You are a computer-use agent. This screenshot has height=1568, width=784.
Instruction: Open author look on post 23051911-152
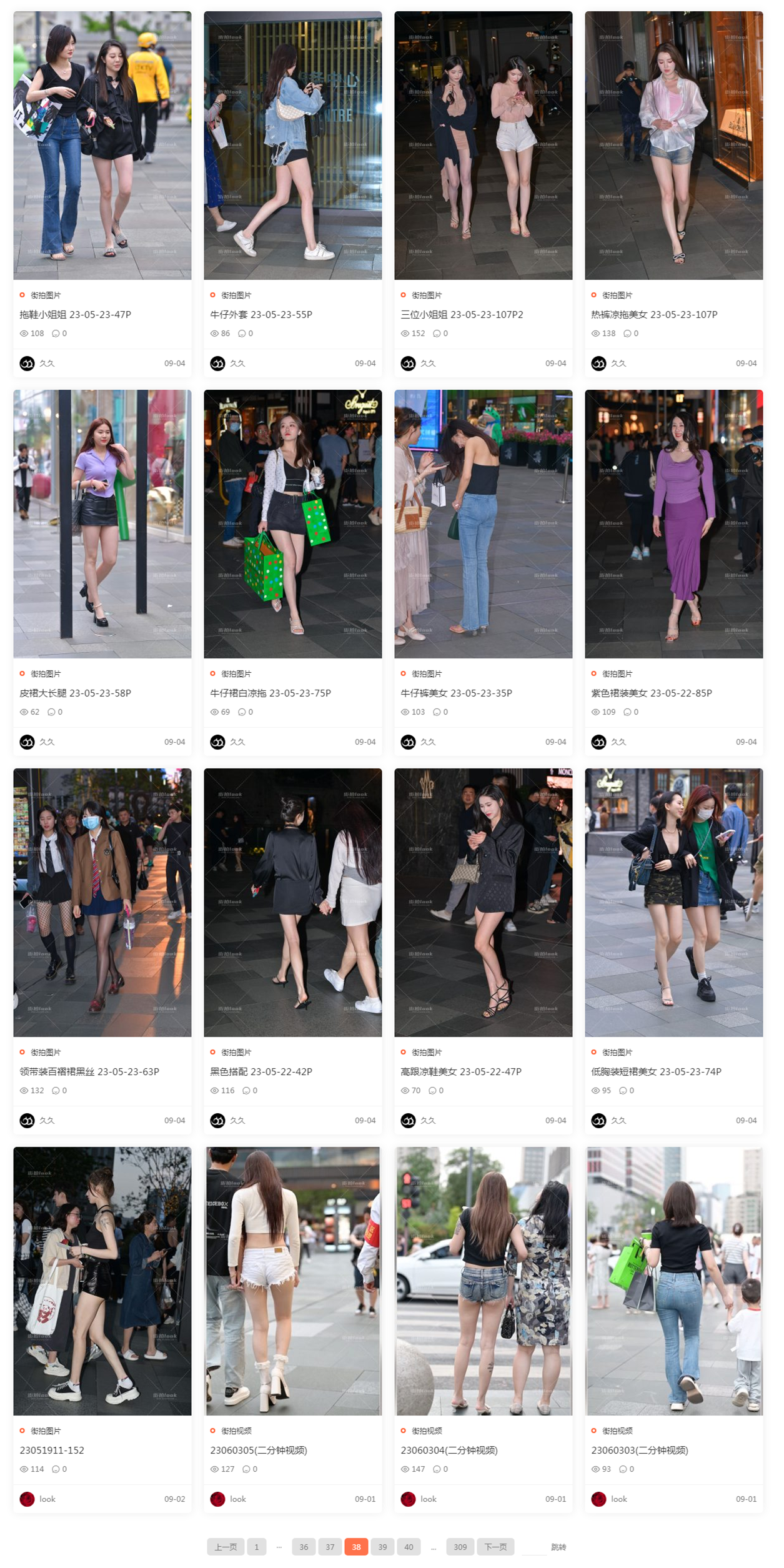47,1499
